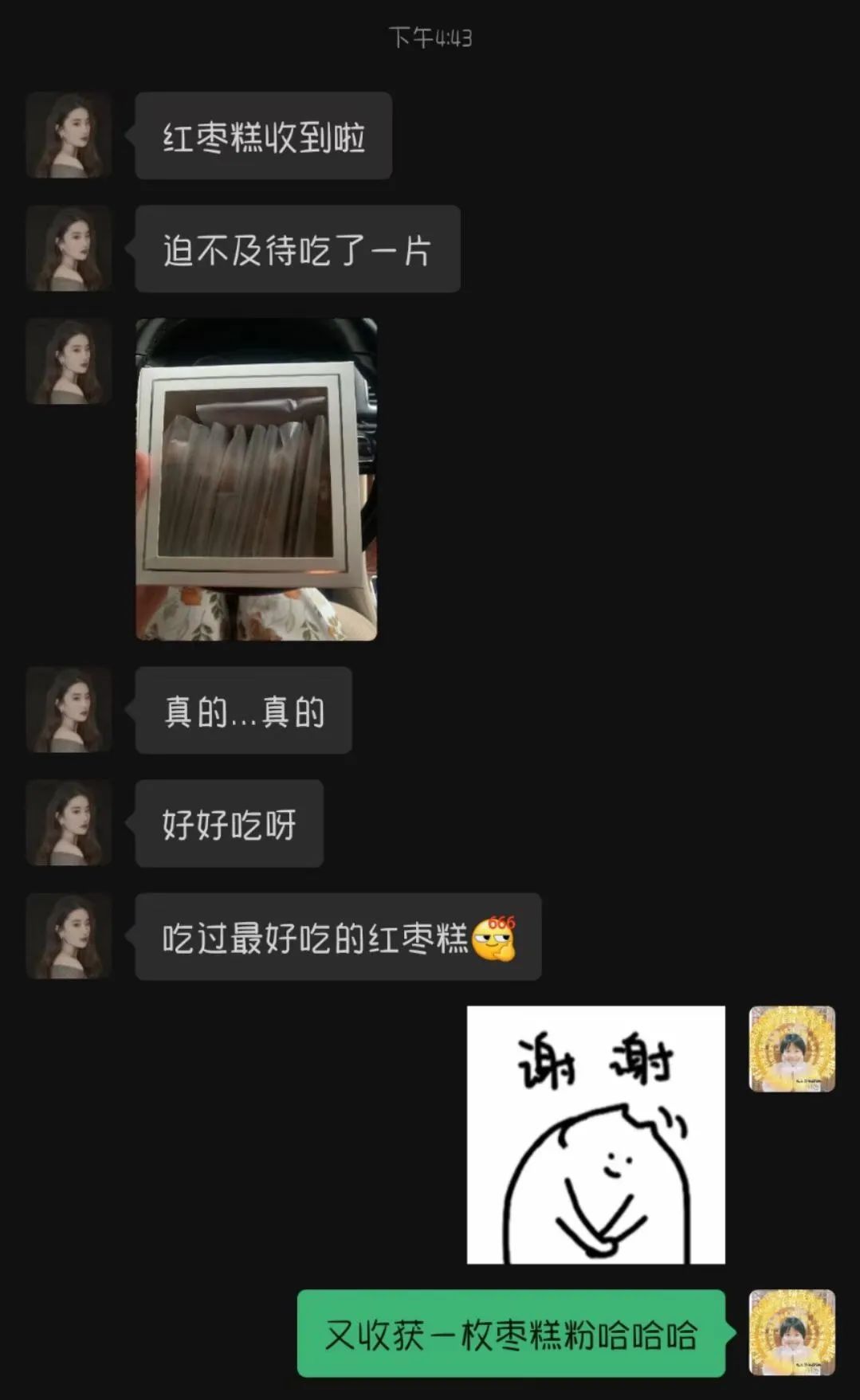This screenshot has height=1400, width=860.
Task: Open the photo message of the boxed cake
Action: [256, 479]
